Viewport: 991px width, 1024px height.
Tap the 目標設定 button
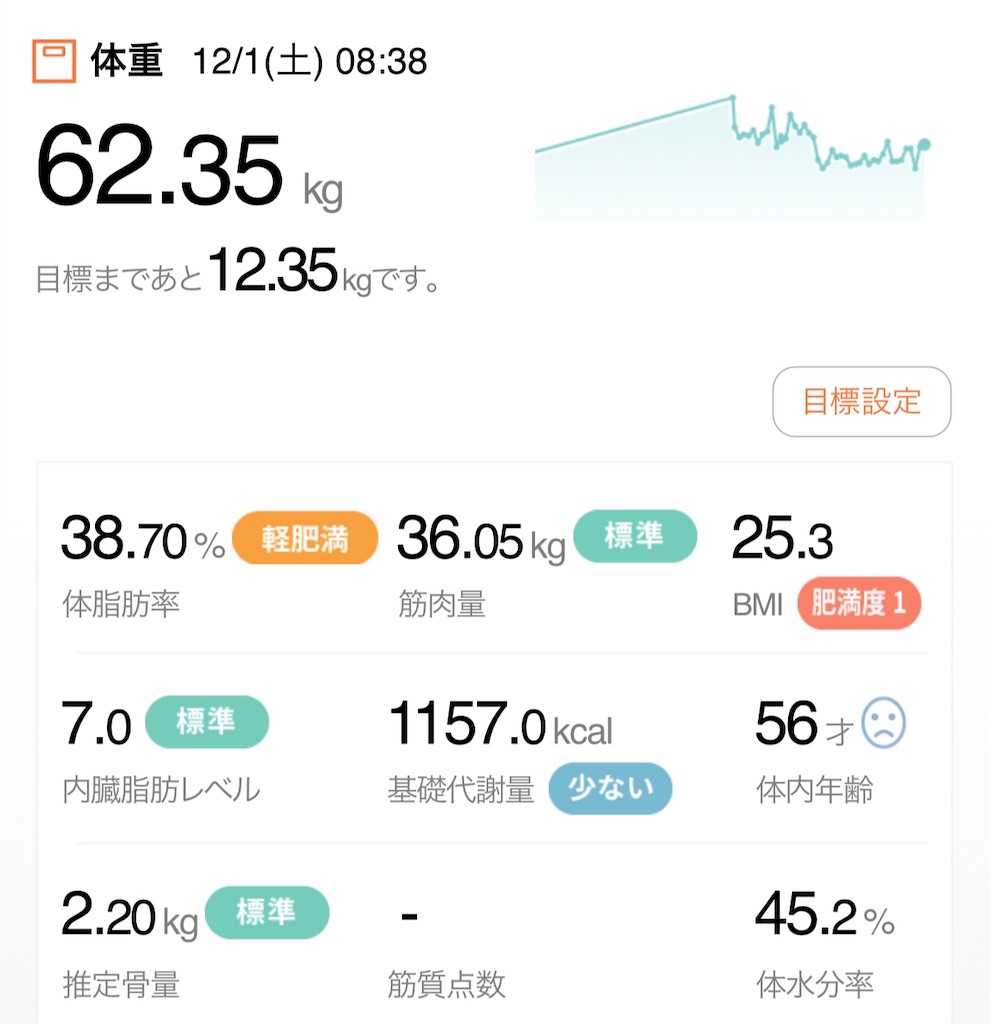[861, 401]
